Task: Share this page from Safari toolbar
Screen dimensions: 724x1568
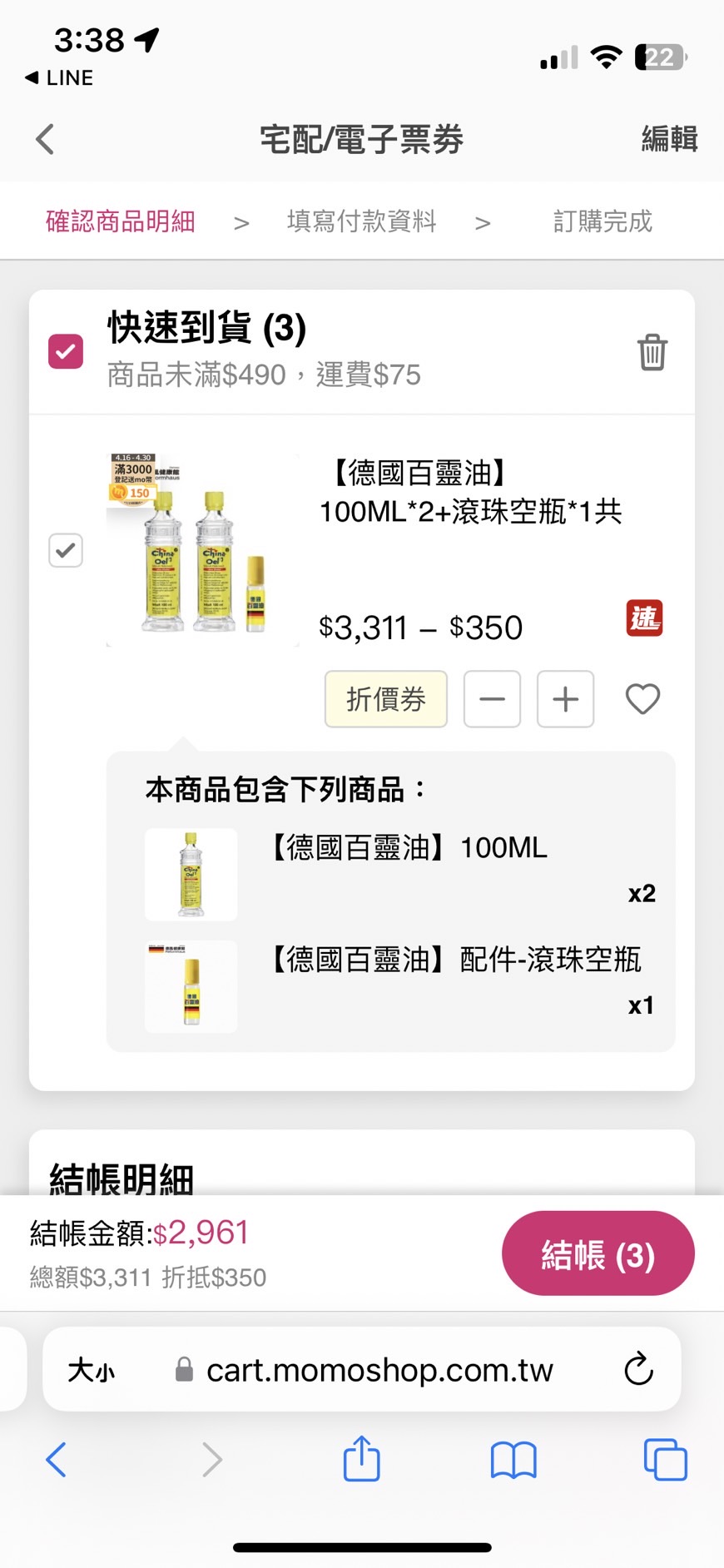Action: [362, 1459]
